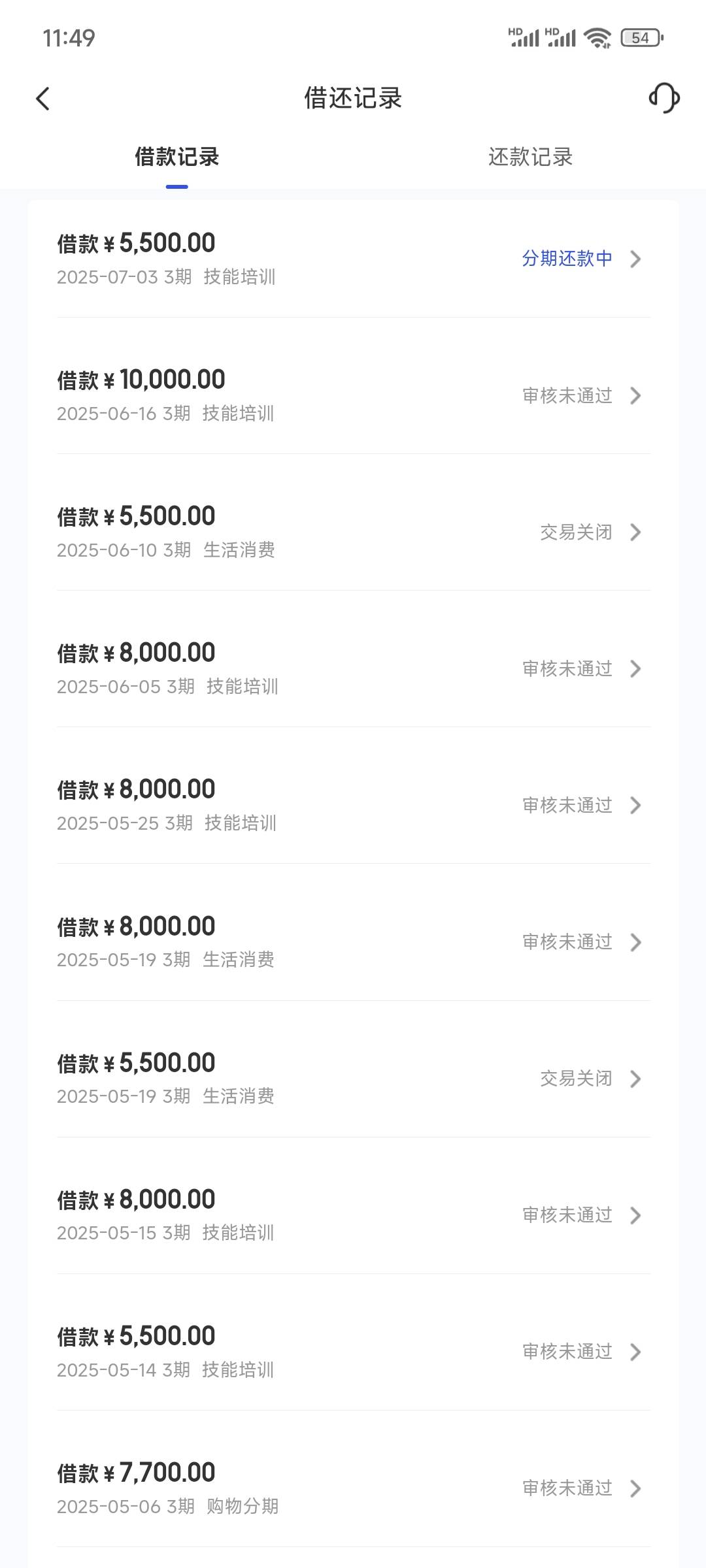Go back using the top-left arrow
The image size is (706, 1568).
point(43,99)
